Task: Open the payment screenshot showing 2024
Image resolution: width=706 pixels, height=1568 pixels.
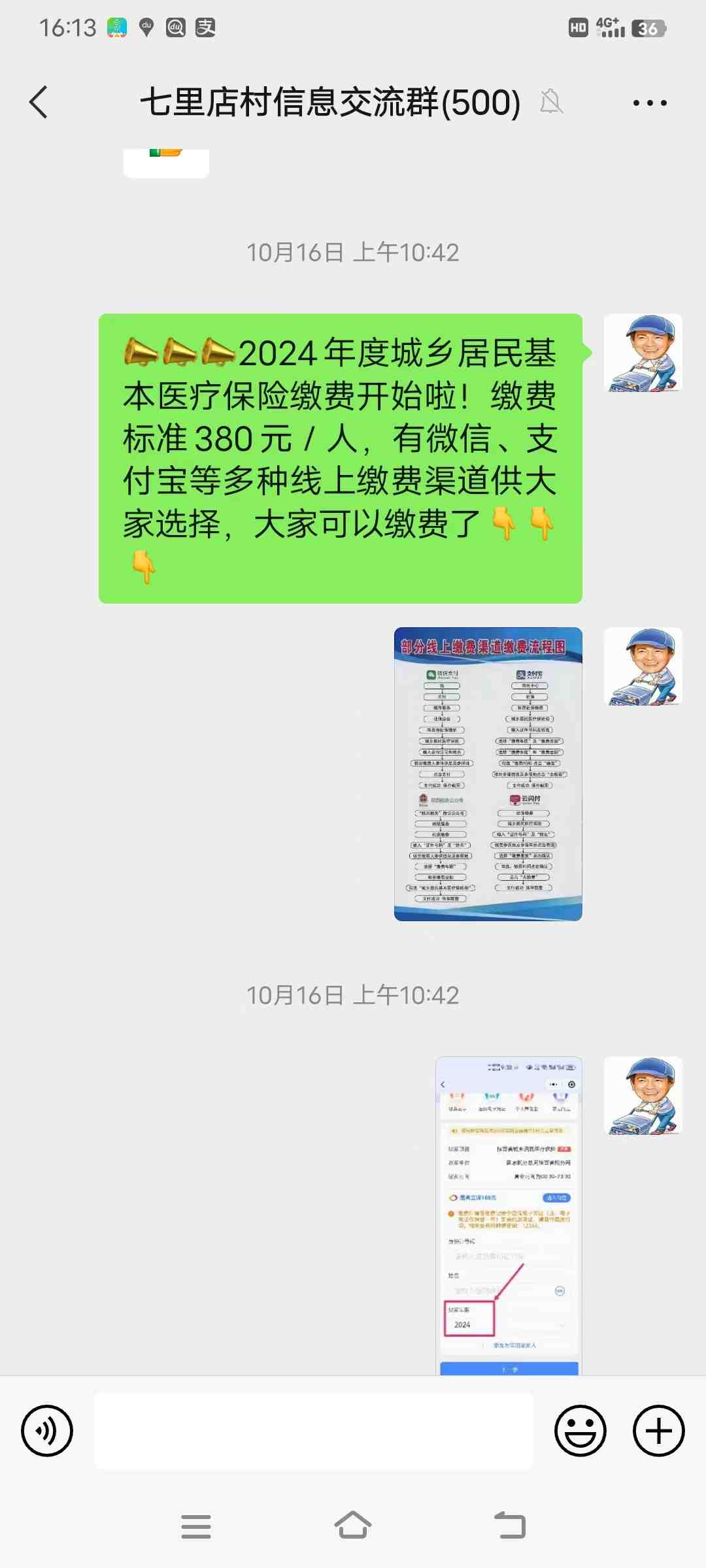Action: pos(509,1215)
